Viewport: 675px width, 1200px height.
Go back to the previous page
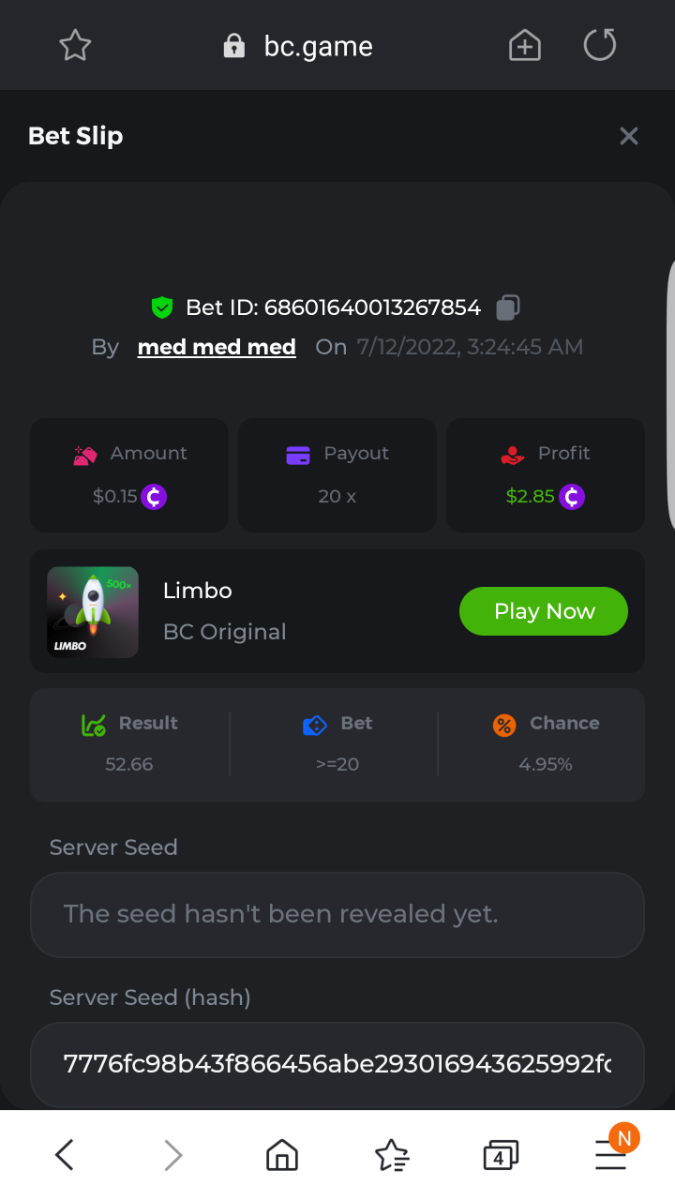click(x=64, y=1156)
